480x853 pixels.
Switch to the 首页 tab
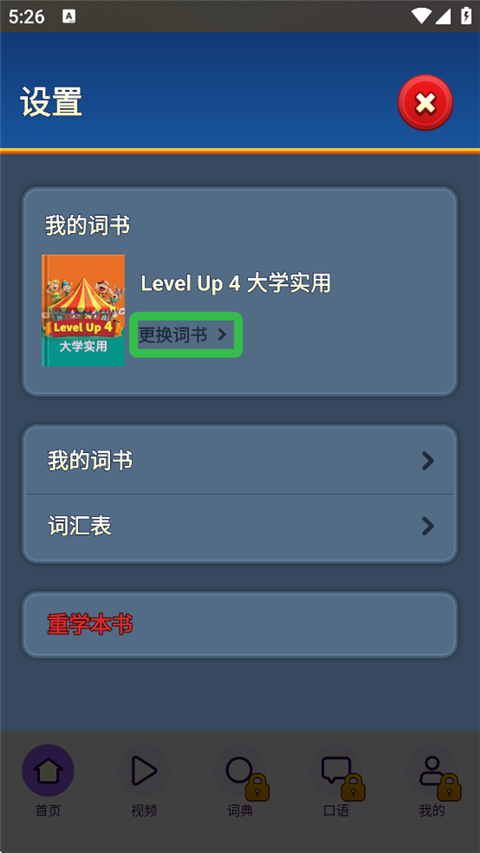click(x=48, y=781)
